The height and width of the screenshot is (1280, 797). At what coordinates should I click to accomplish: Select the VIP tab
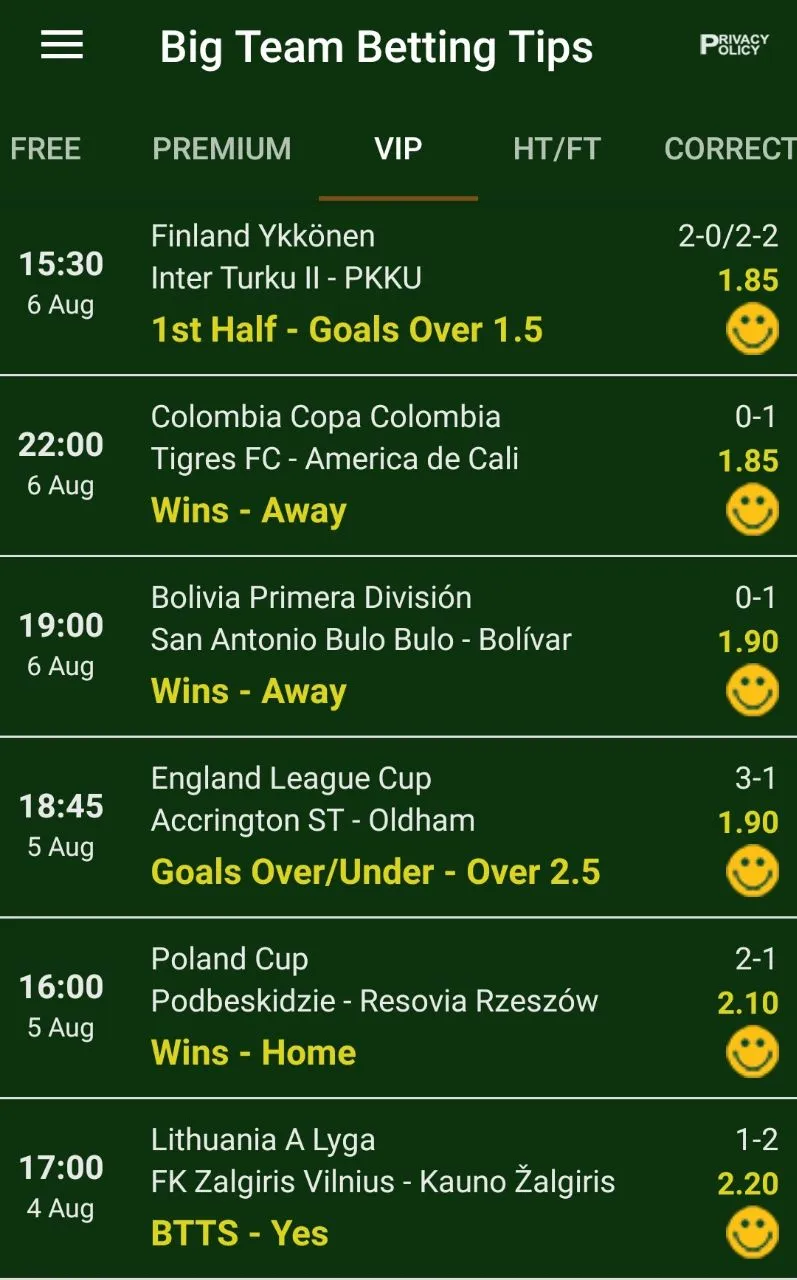coord(397,149)
